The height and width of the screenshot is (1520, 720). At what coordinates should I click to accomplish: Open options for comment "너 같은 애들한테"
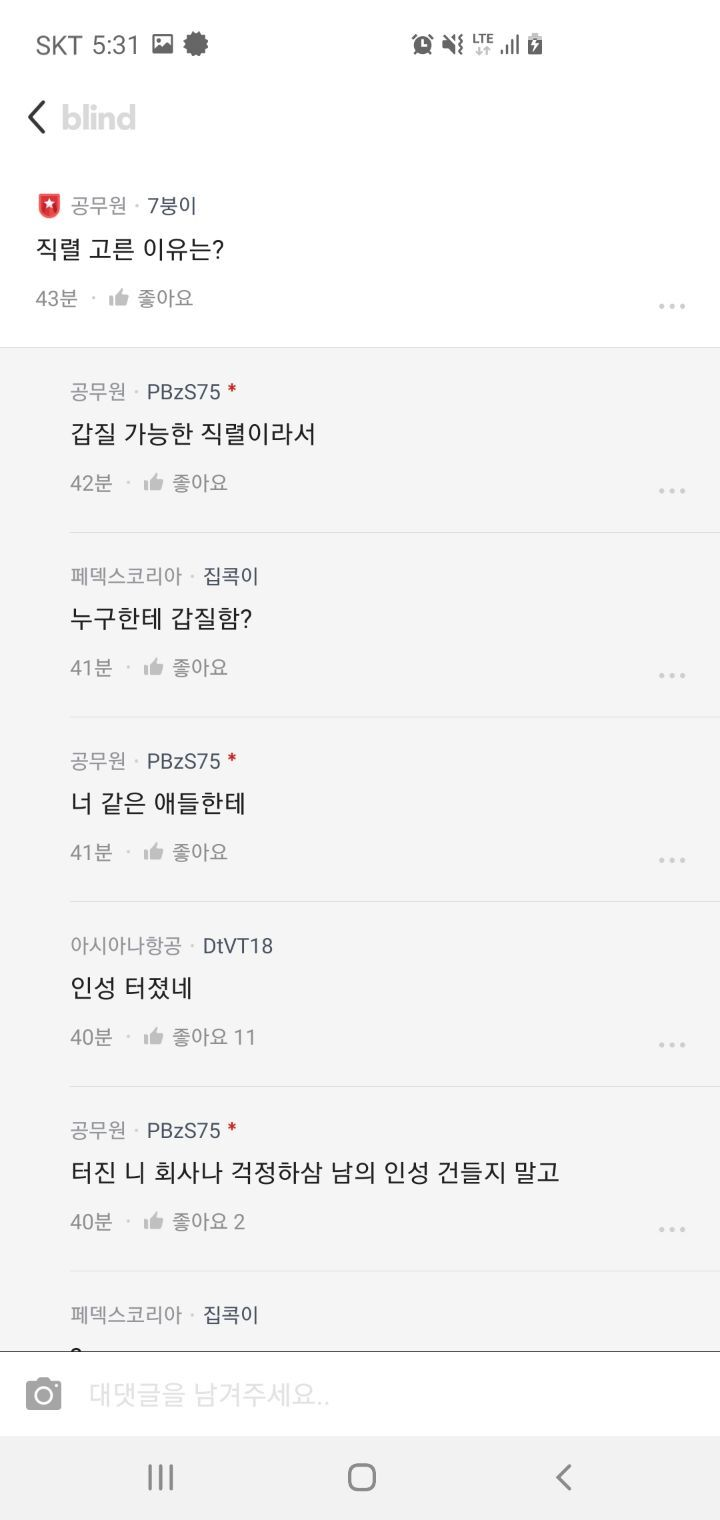(672, 860)
